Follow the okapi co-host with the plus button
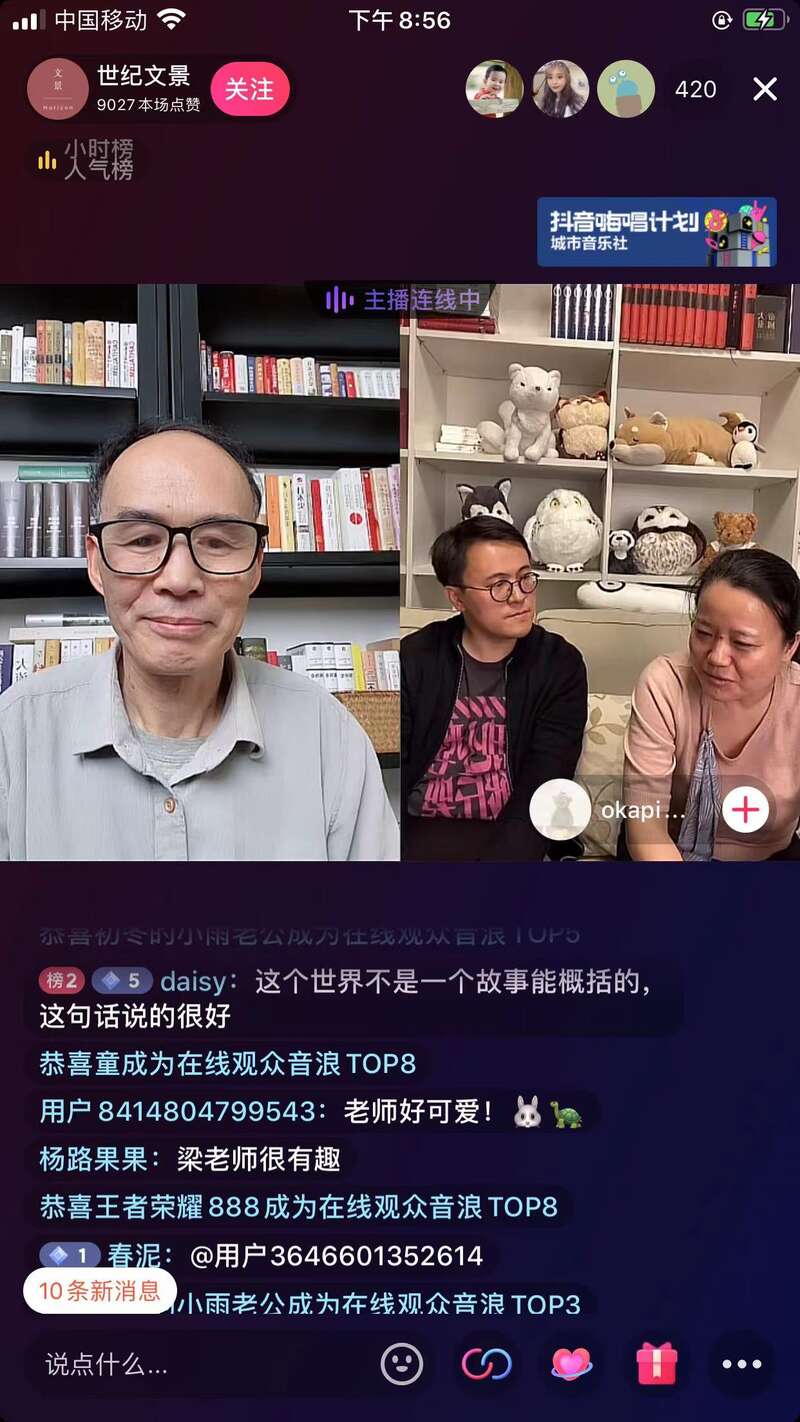Viewport: 800px width, 1422px height. 746,810
